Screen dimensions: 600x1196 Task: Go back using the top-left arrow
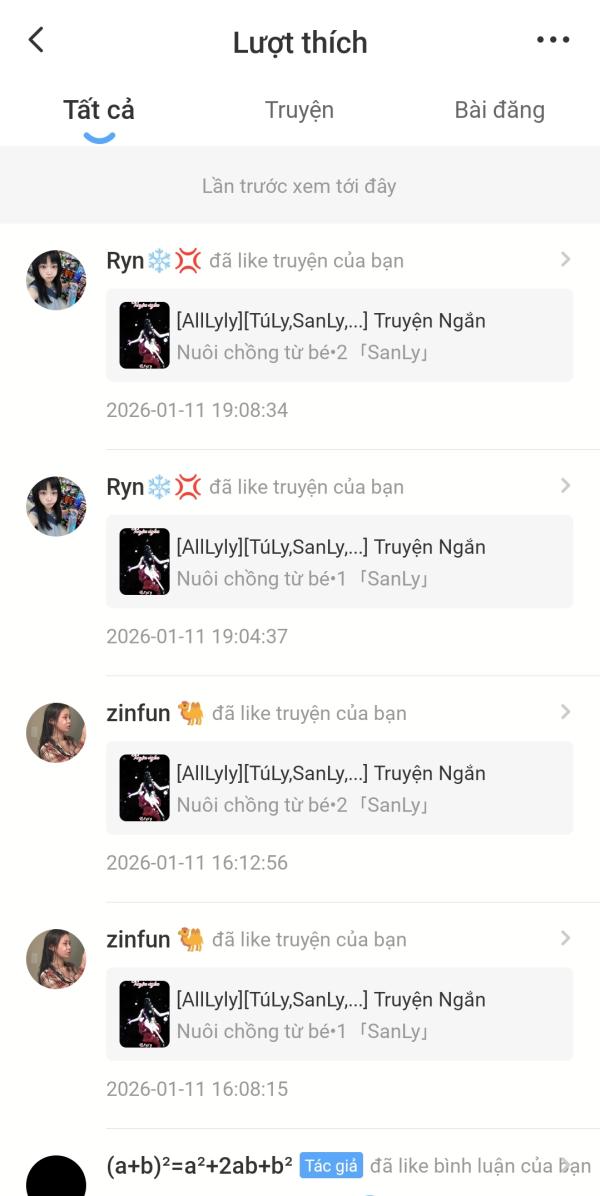coord(36,40)
